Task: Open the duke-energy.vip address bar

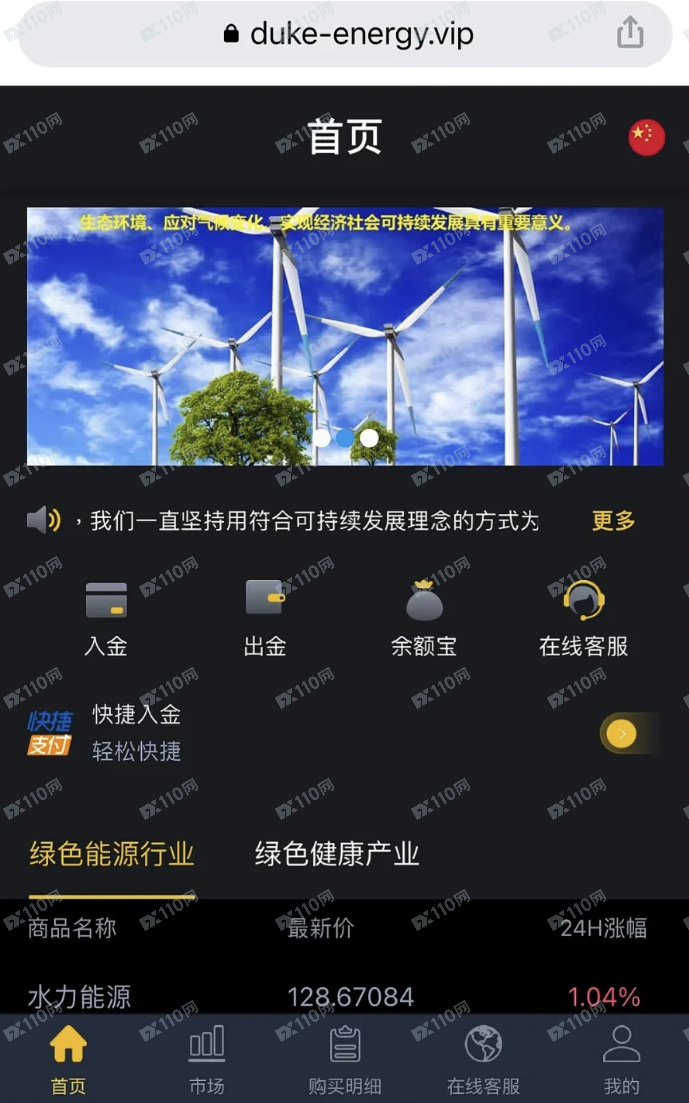Action: tap(345, 34)
